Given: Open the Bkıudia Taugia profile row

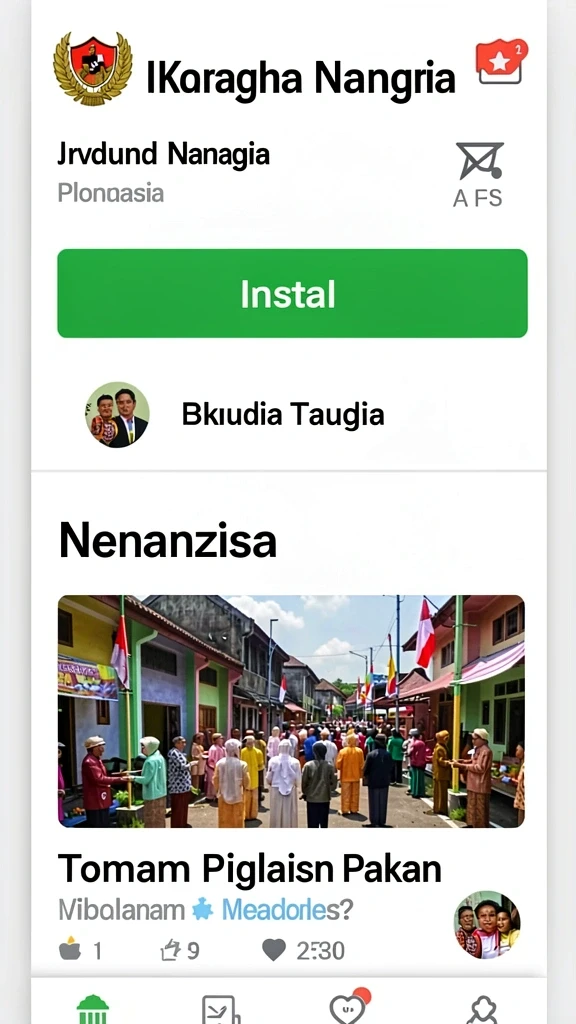Looking at the screenshot, I should (x=288, y=414).
